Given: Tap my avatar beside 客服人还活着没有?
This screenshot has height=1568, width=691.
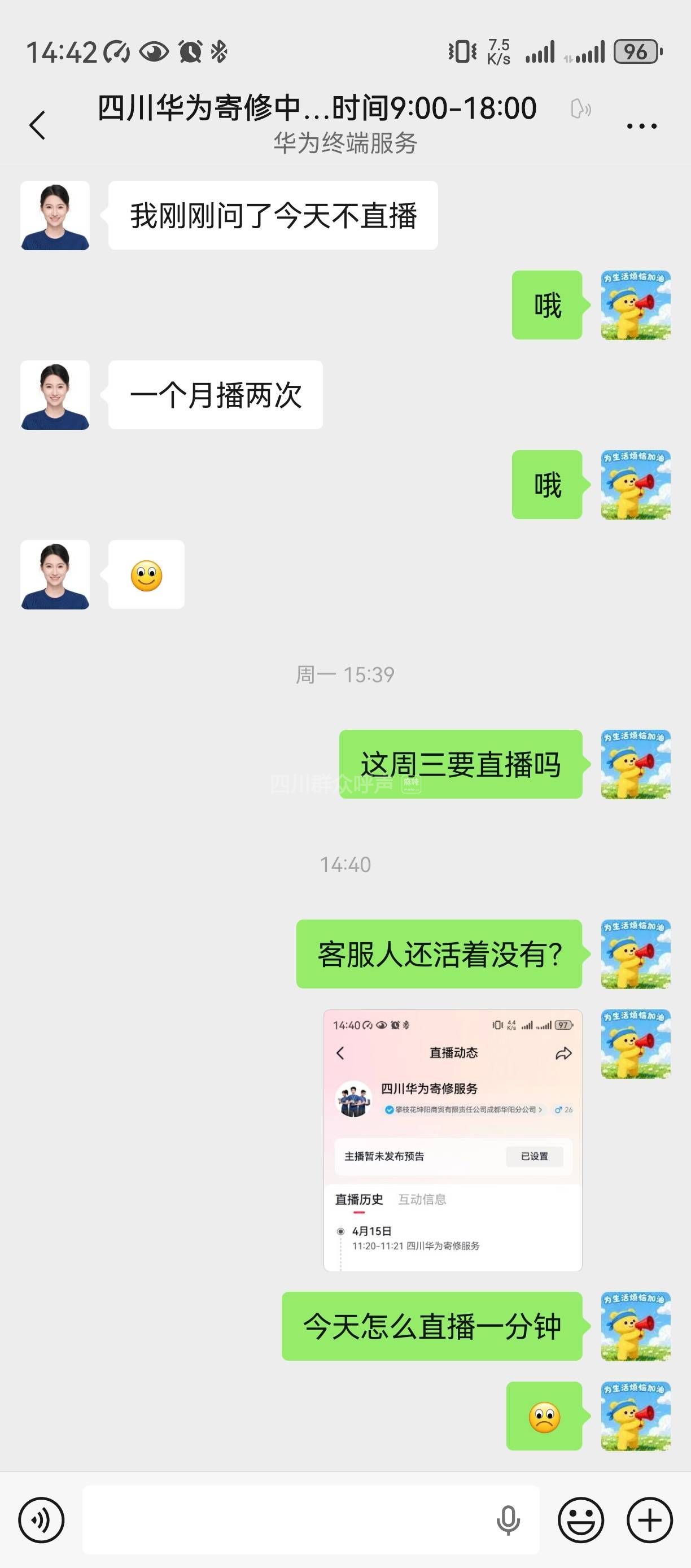Looking at the screenshot, I should pos(636,954).
